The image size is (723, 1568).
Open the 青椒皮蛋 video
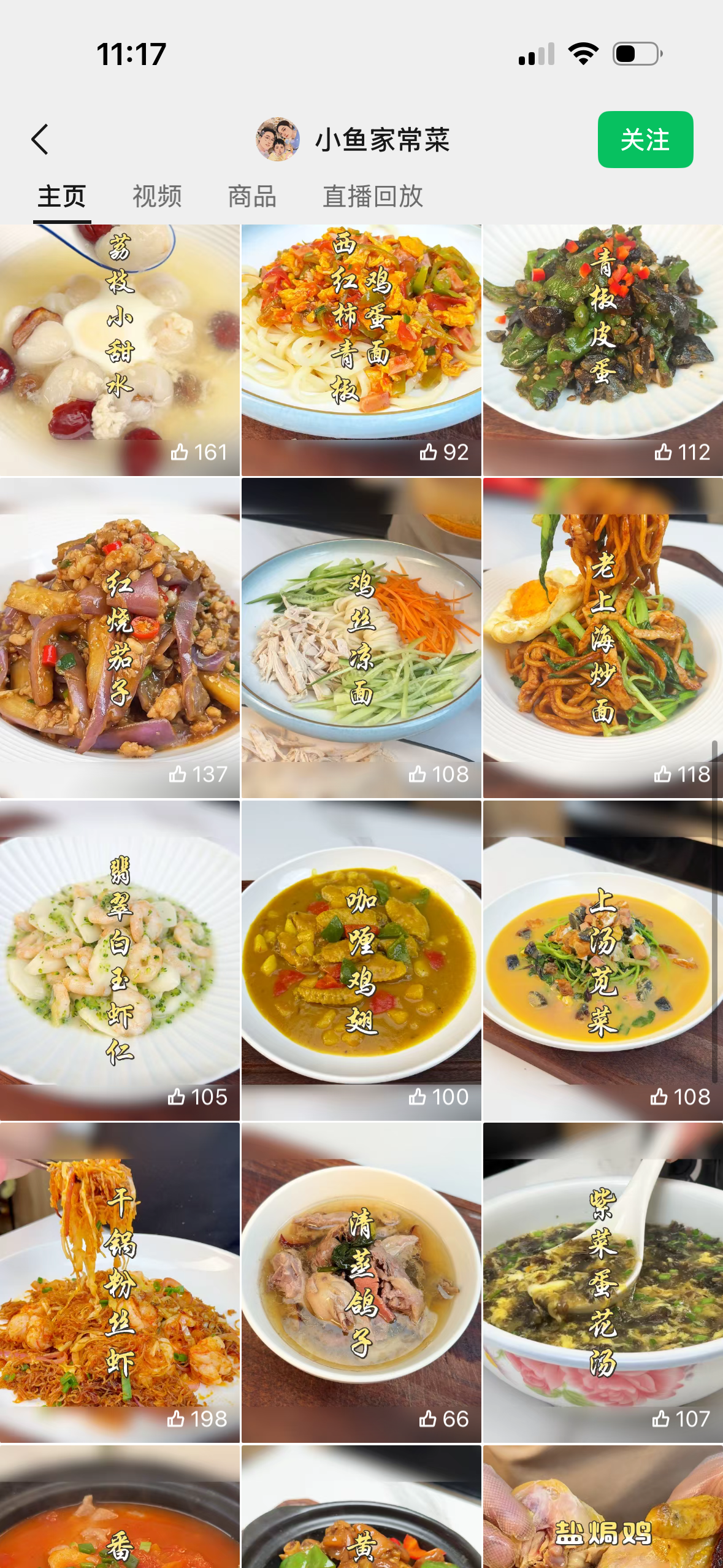click(603, 350)
